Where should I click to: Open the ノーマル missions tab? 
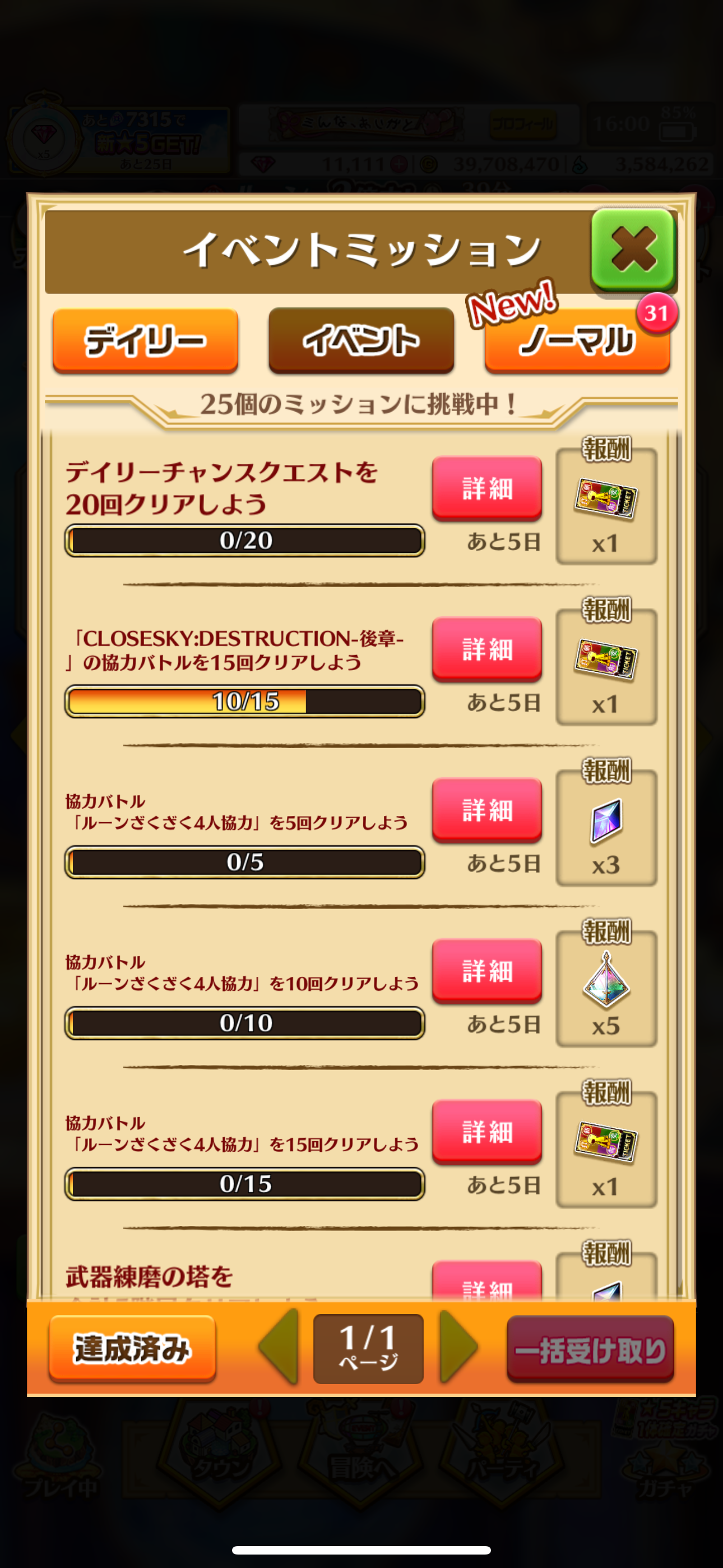click(x=577, y=340)
